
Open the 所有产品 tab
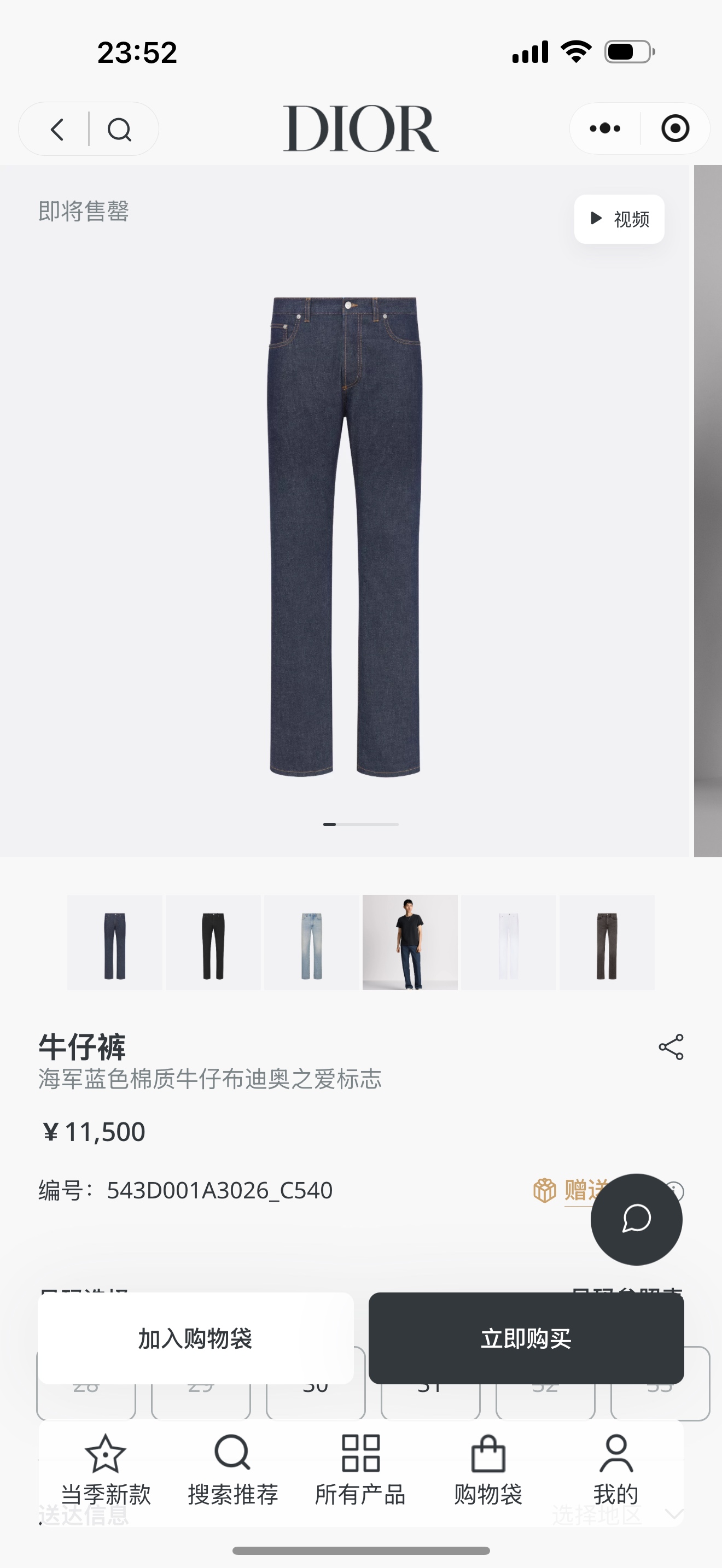(360, 1470)
